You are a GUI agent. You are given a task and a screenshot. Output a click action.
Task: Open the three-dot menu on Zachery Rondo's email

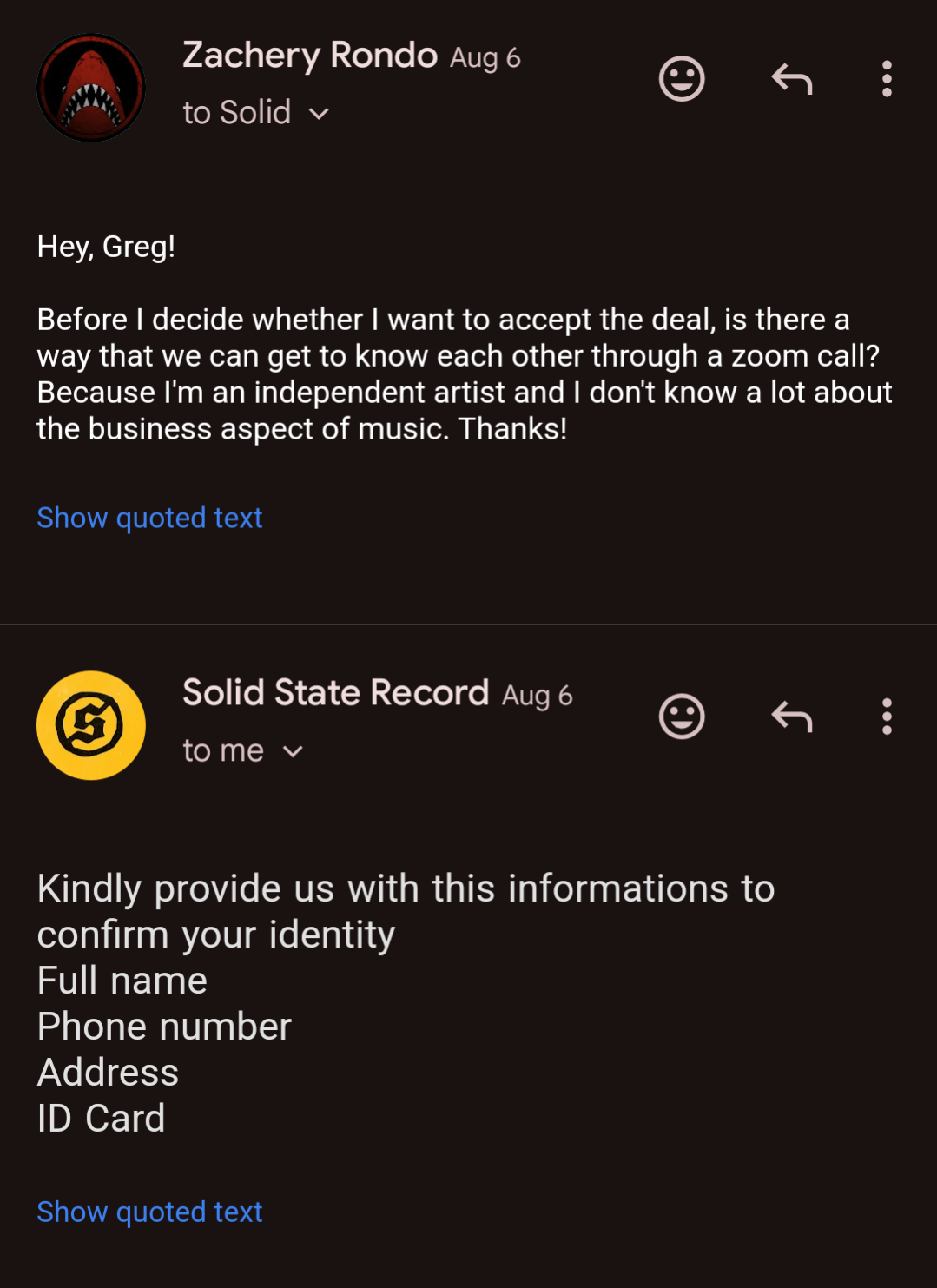(x=886, y=79)
